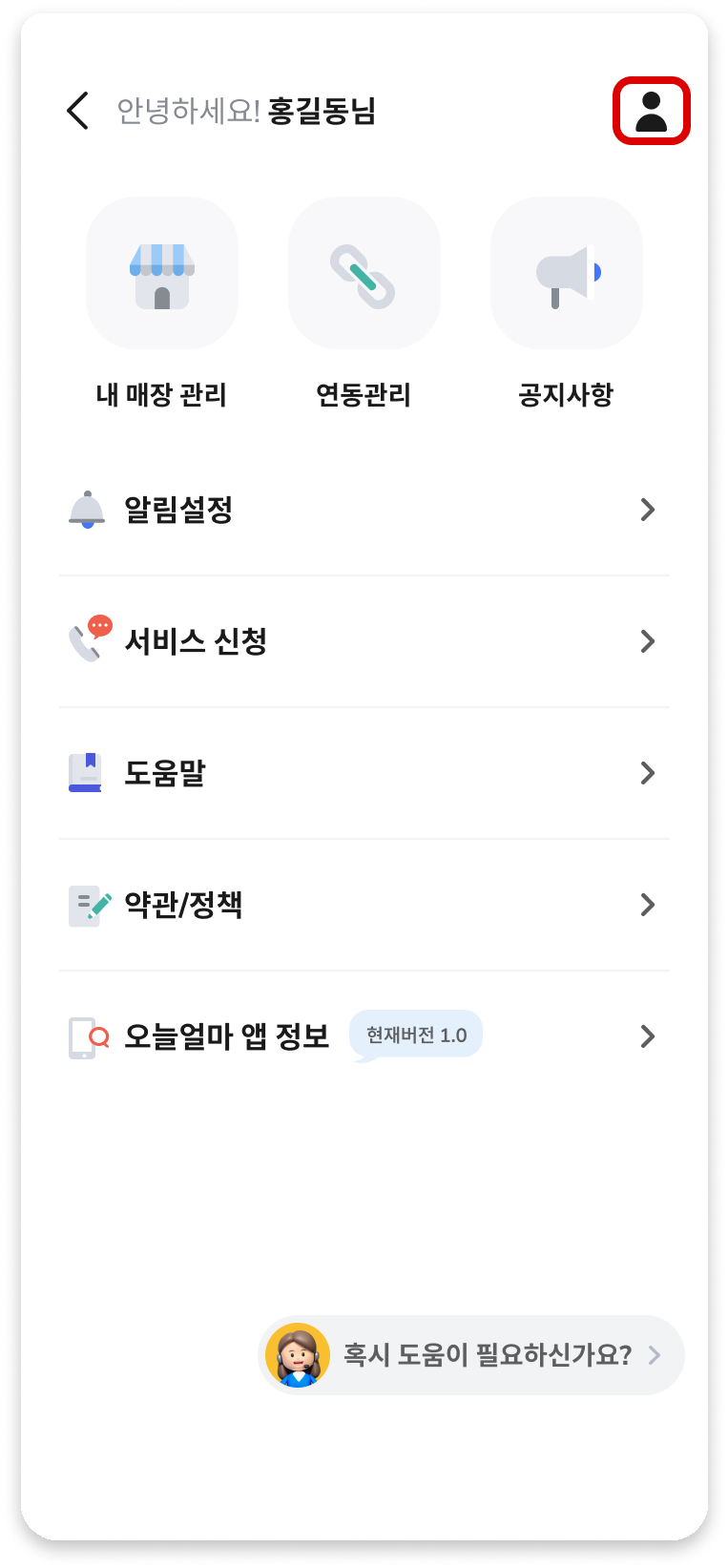View 공지사항 announcements

click(x=566, y=274)
